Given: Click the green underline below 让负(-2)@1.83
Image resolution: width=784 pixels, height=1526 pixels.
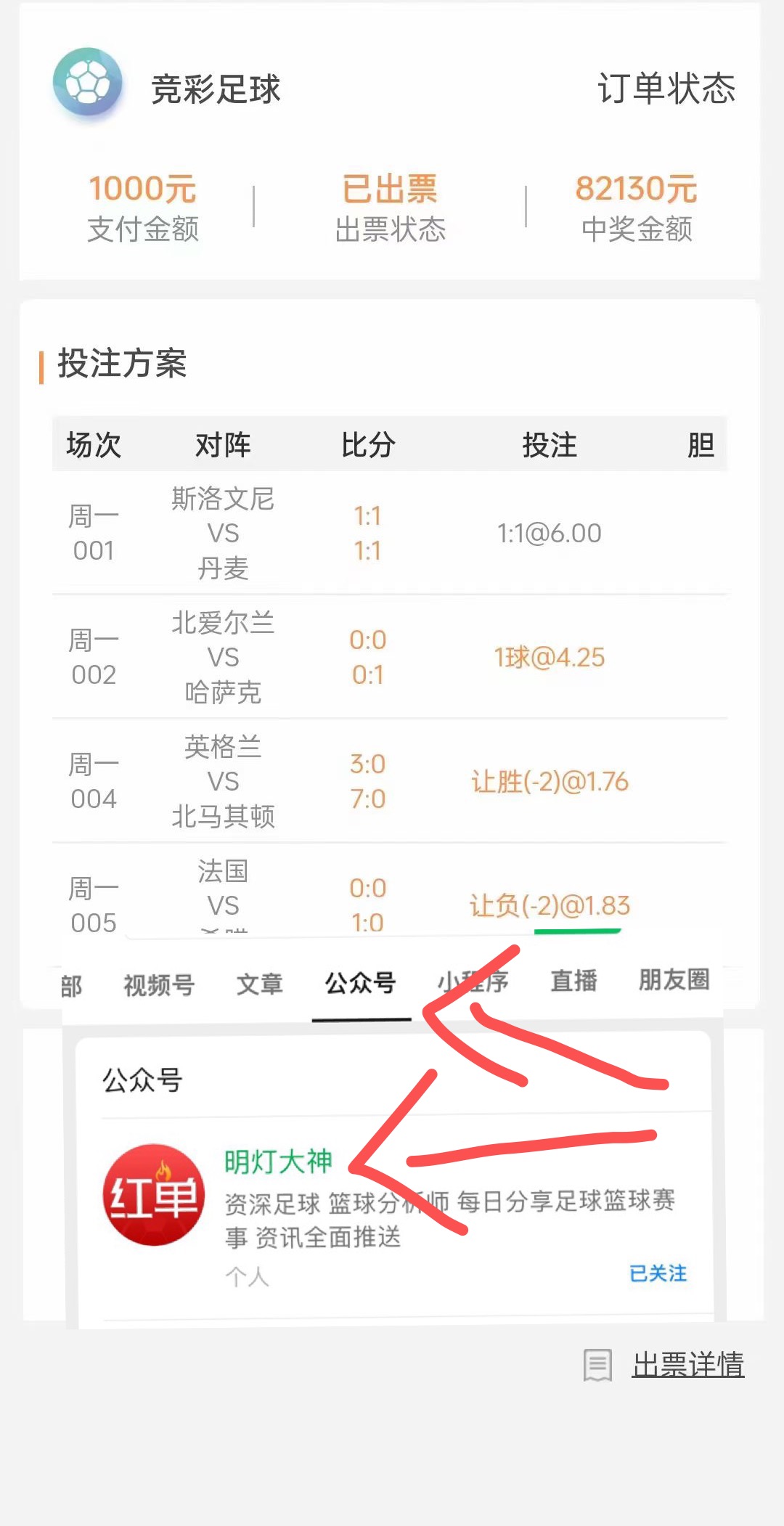Looking at the screenshot, I should click(577, 931).
